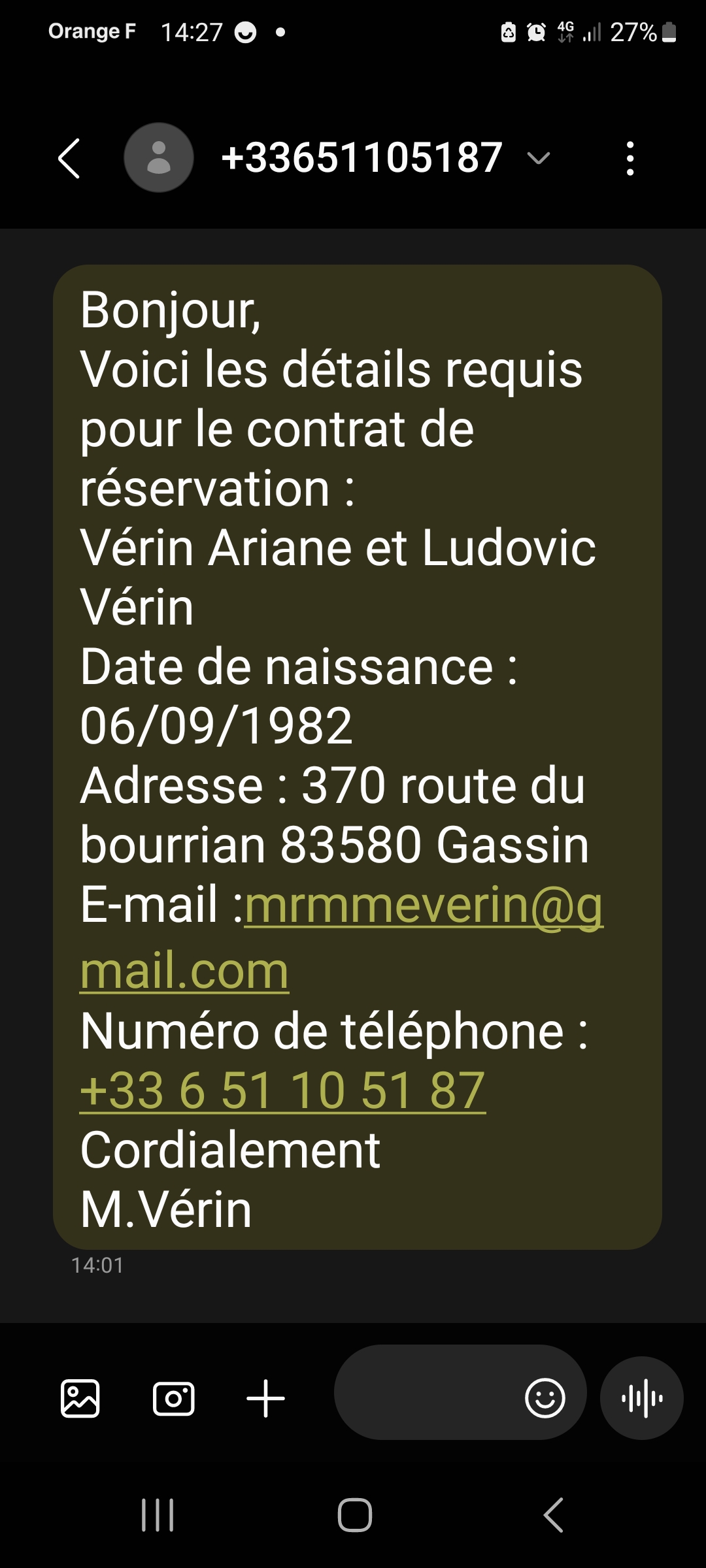This screenshot has height=1568, width=706.
Task: Tap the +33 6 51 10 51 87 phone link
Action: click(282, 1090)
